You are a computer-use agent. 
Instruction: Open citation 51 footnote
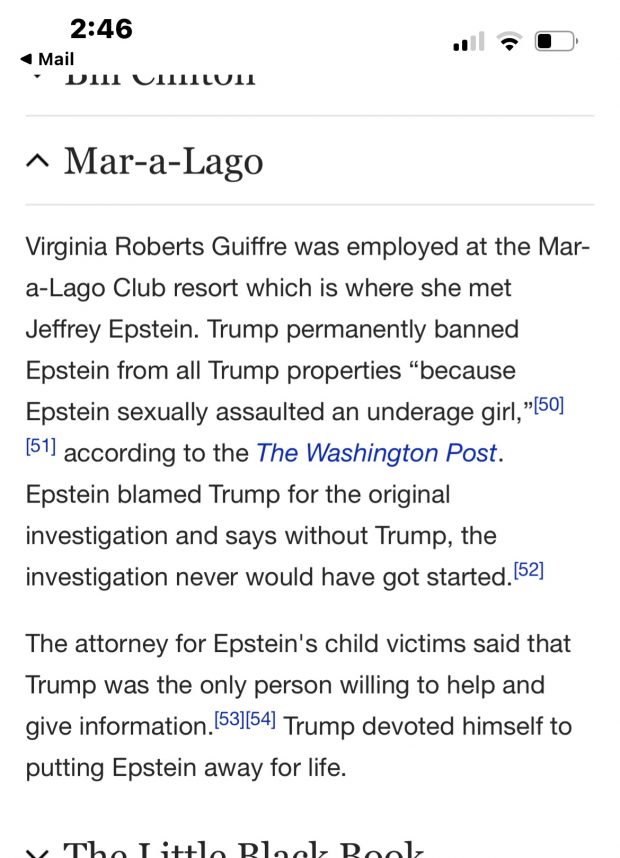40,447
